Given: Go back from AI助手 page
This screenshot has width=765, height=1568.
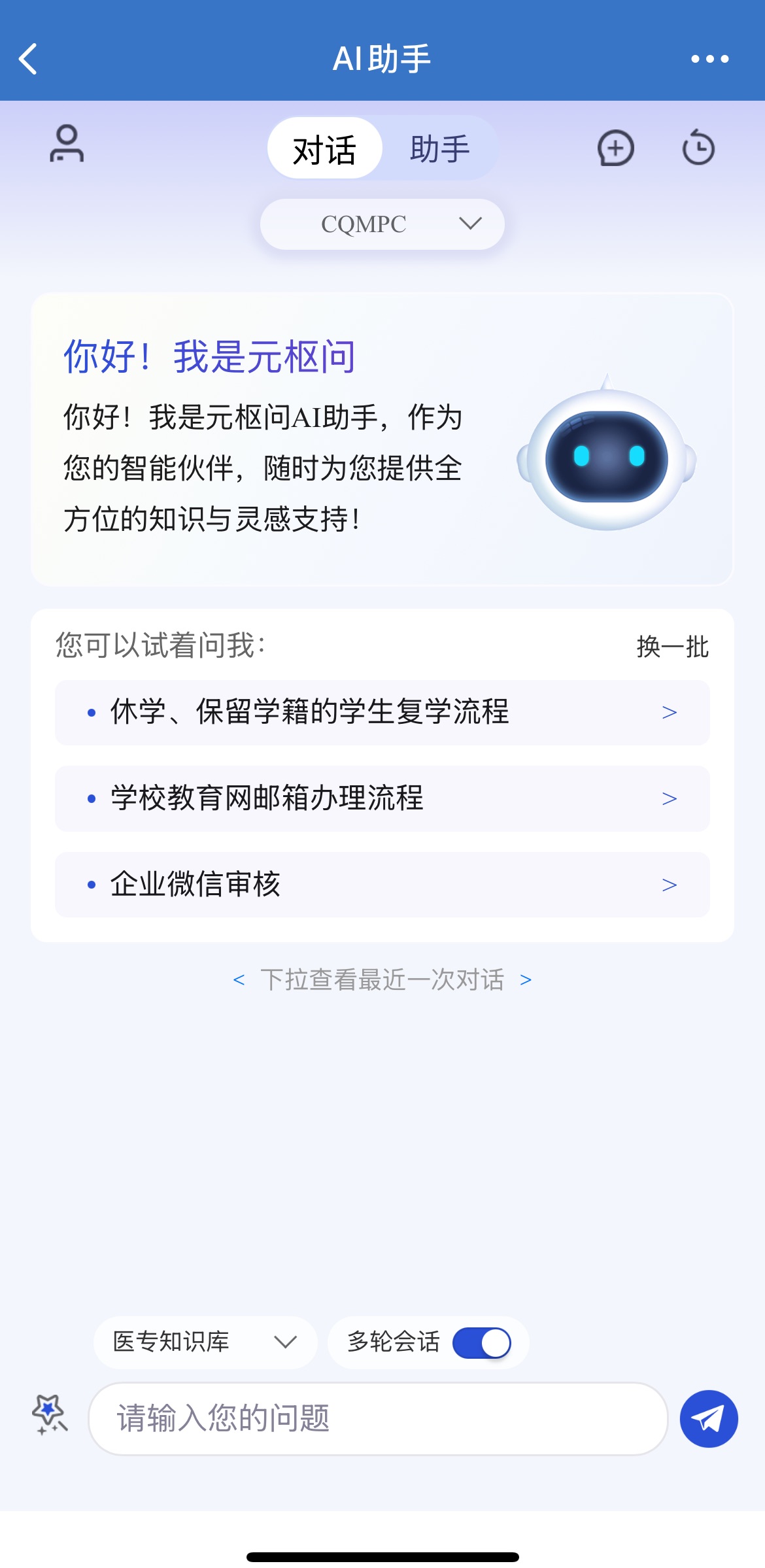Looking at the screenshot, I should (29, 60).
